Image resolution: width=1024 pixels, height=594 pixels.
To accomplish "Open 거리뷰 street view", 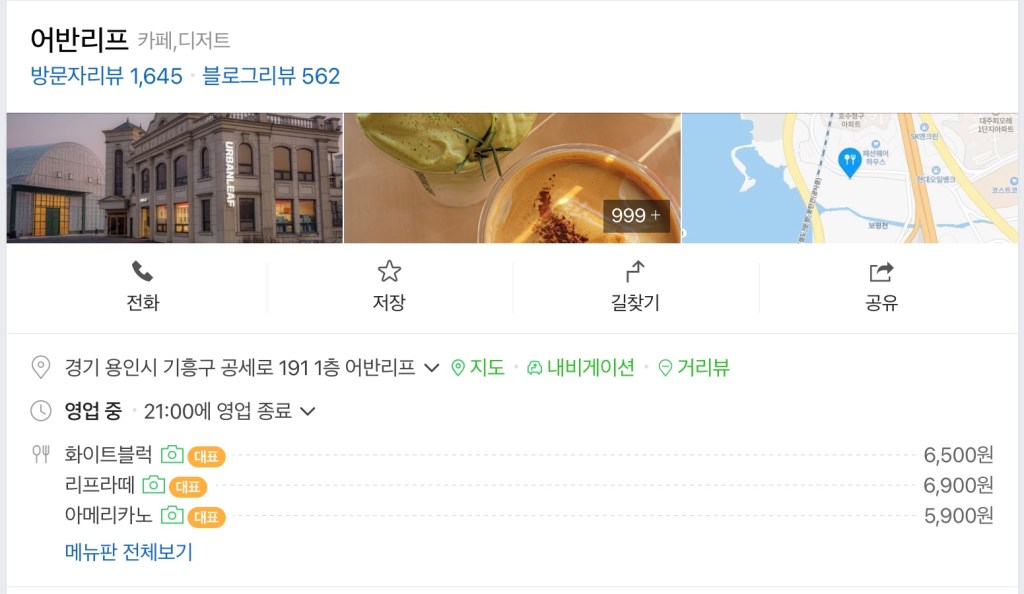I will pos(694,368).
